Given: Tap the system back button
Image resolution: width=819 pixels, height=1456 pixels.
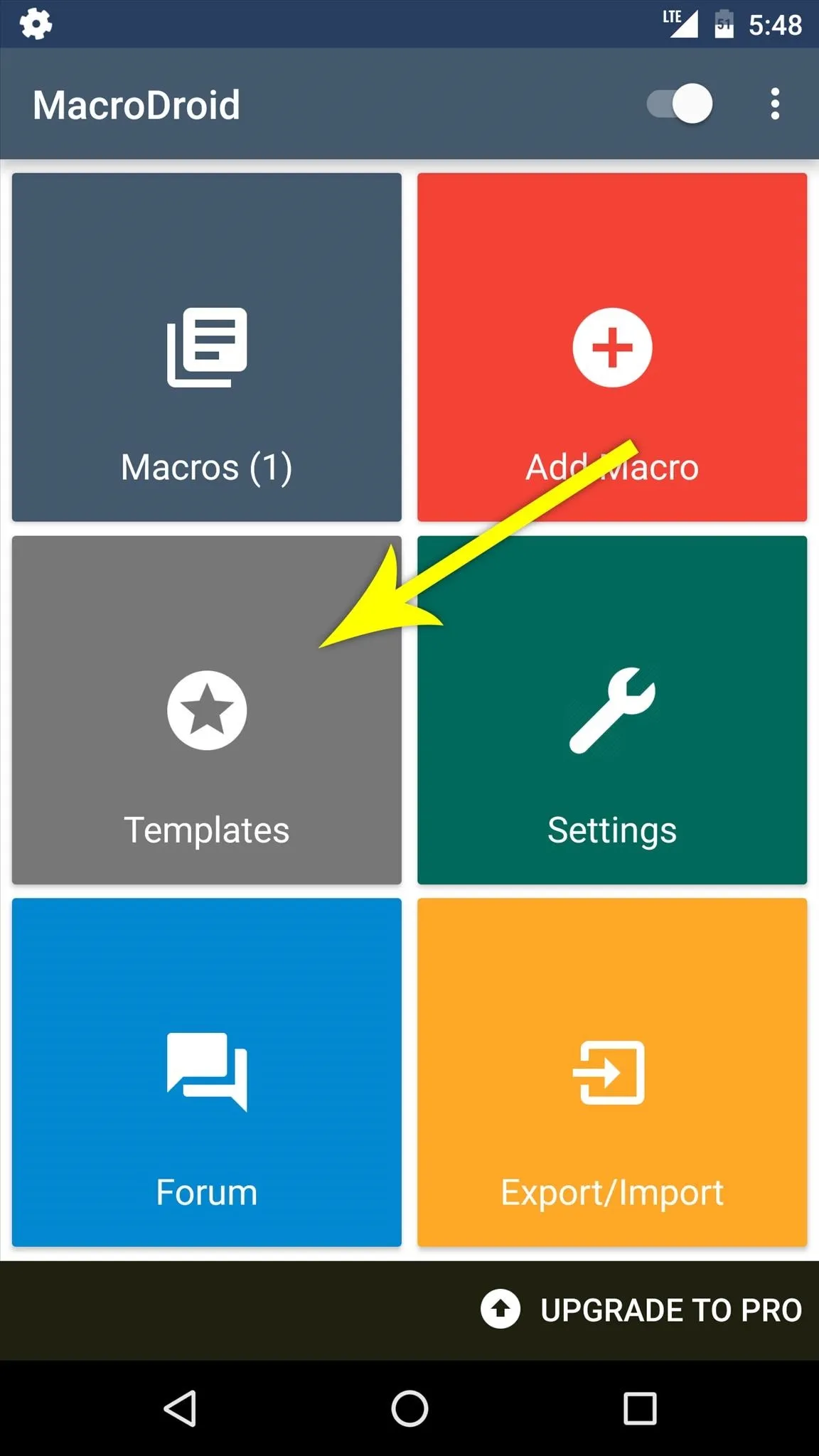Looking at the screenshot, I should [181, 1408].
